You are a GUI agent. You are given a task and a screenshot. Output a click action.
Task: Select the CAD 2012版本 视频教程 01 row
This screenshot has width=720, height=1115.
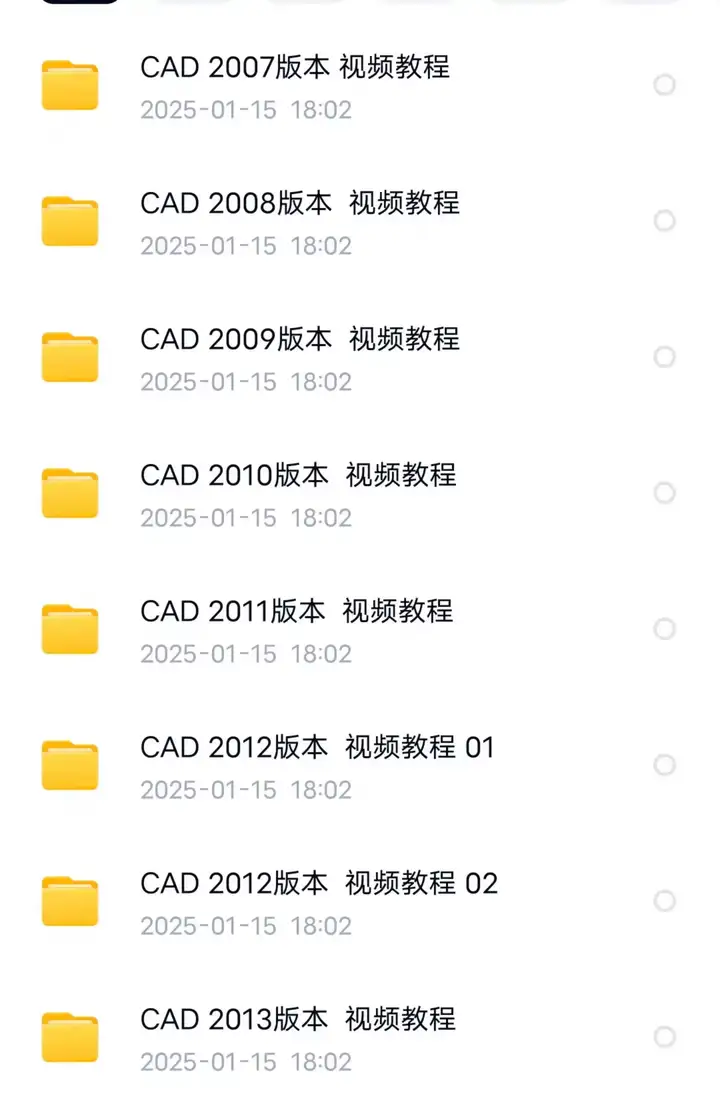[315, 747]
